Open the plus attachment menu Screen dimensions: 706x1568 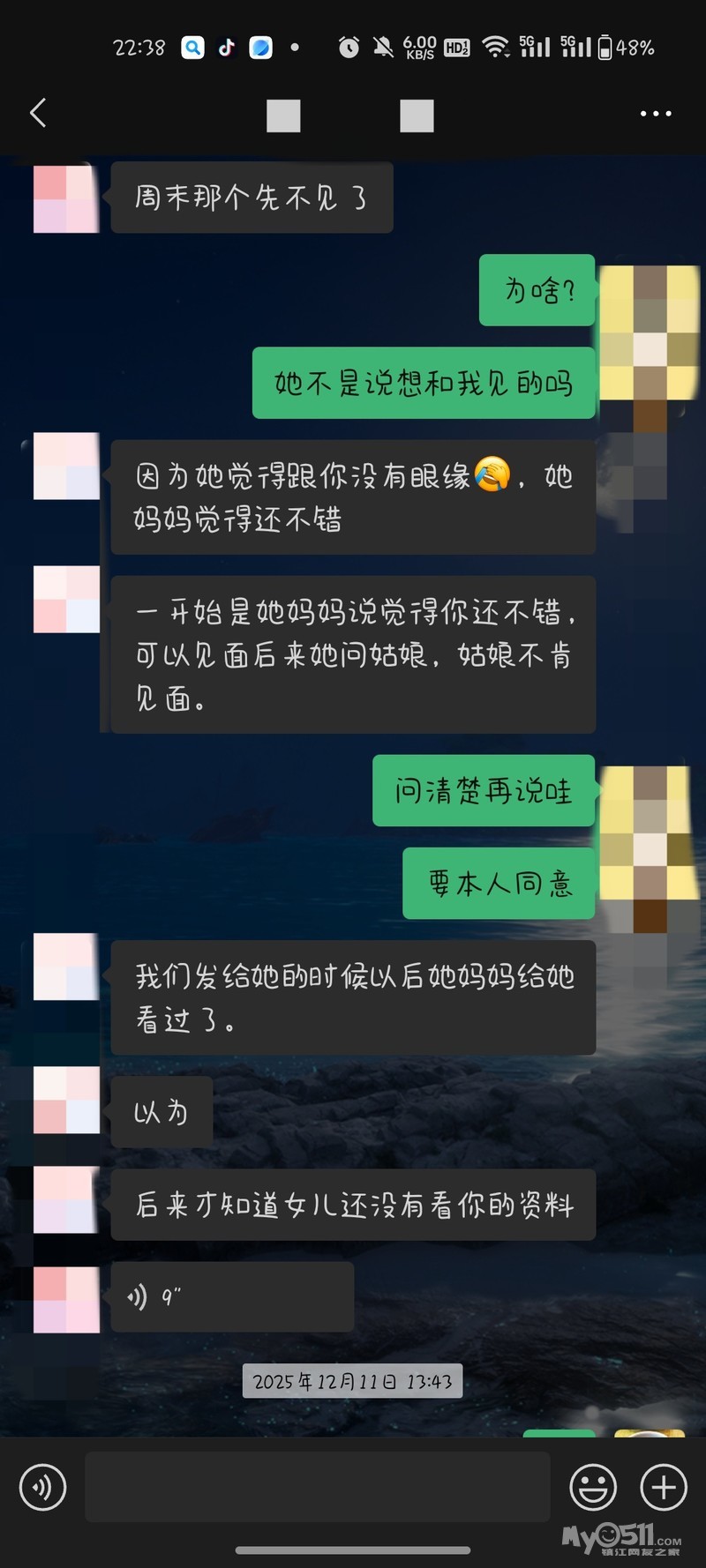(663, 1487)
